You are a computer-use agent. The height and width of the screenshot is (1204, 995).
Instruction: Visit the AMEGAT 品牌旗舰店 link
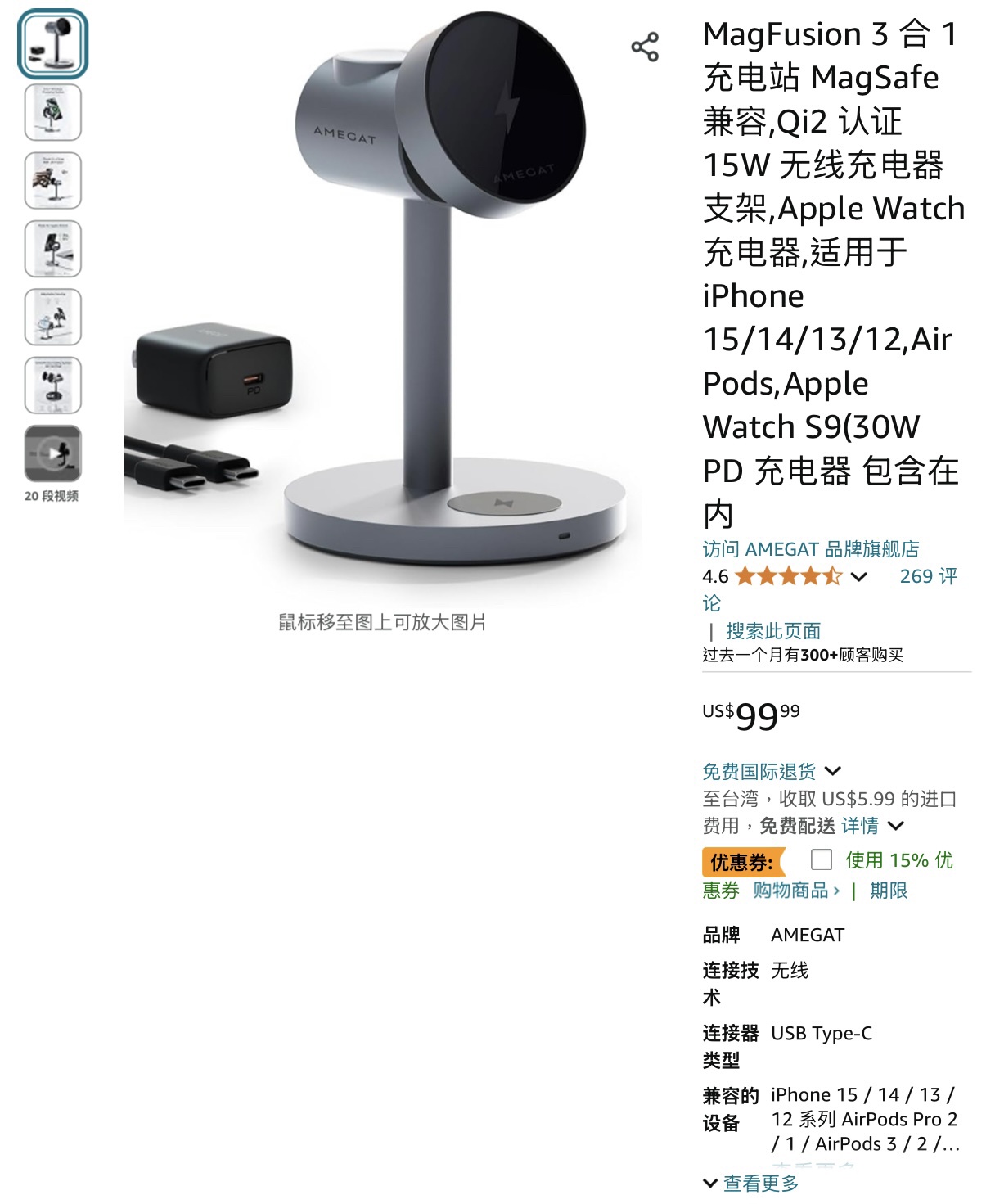click(810, 549)
